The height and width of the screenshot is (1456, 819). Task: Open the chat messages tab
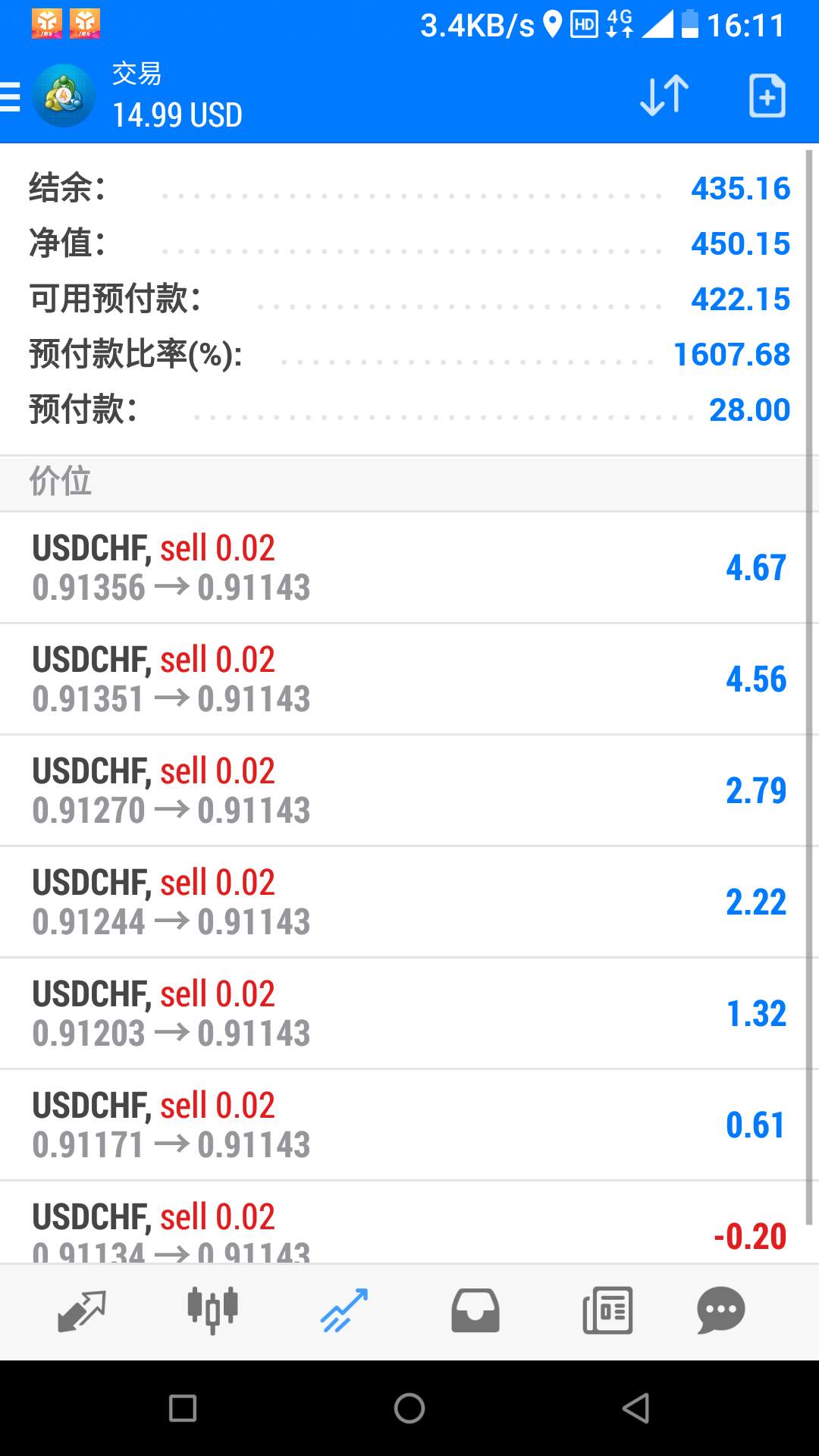[721, 1310]
